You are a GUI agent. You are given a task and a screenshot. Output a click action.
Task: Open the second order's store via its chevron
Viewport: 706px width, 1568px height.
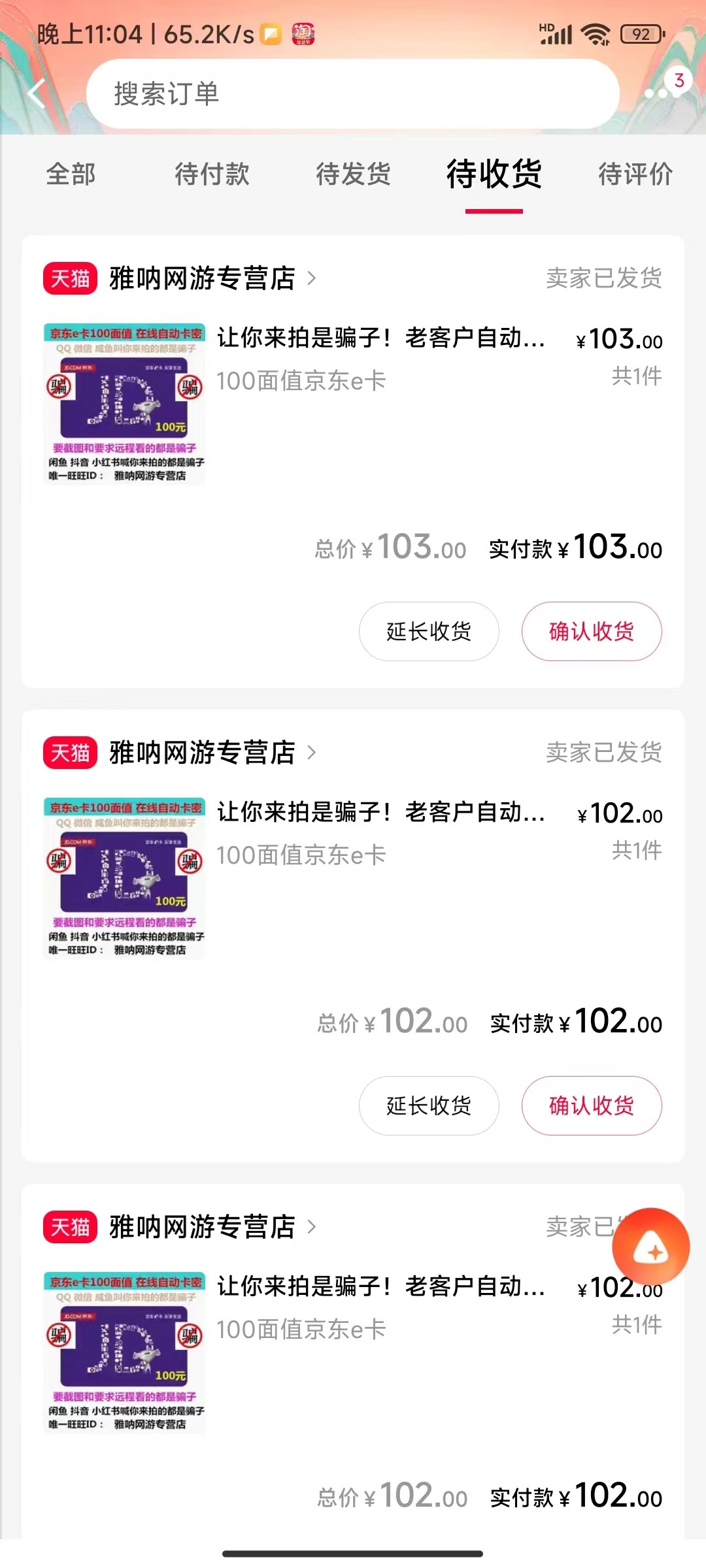pos(313,753)
